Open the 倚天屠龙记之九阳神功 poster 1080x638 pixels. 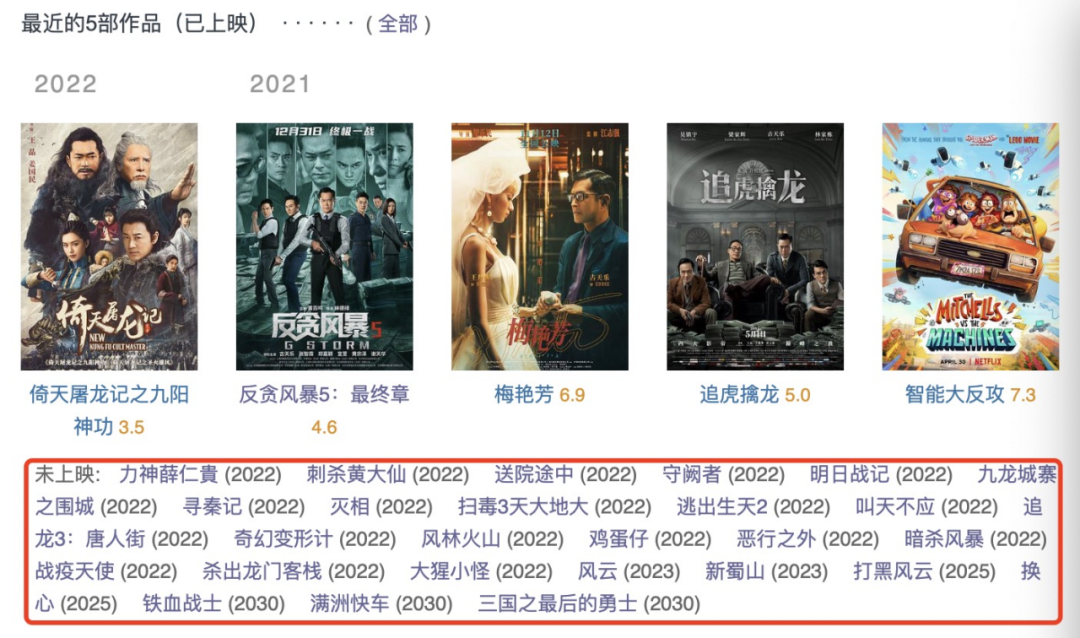pos(109,246)
